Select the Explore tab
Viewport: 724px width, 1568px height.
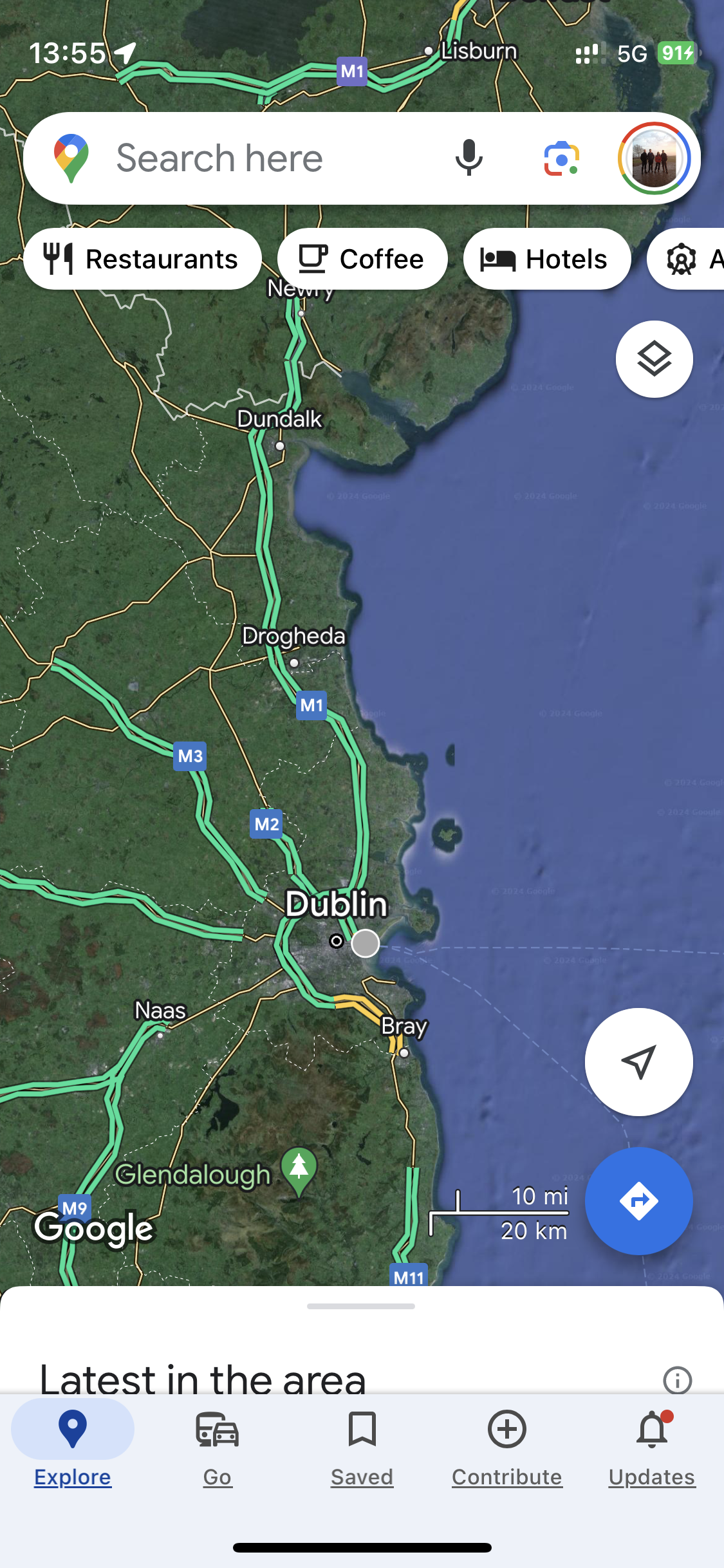(73, 1446)
